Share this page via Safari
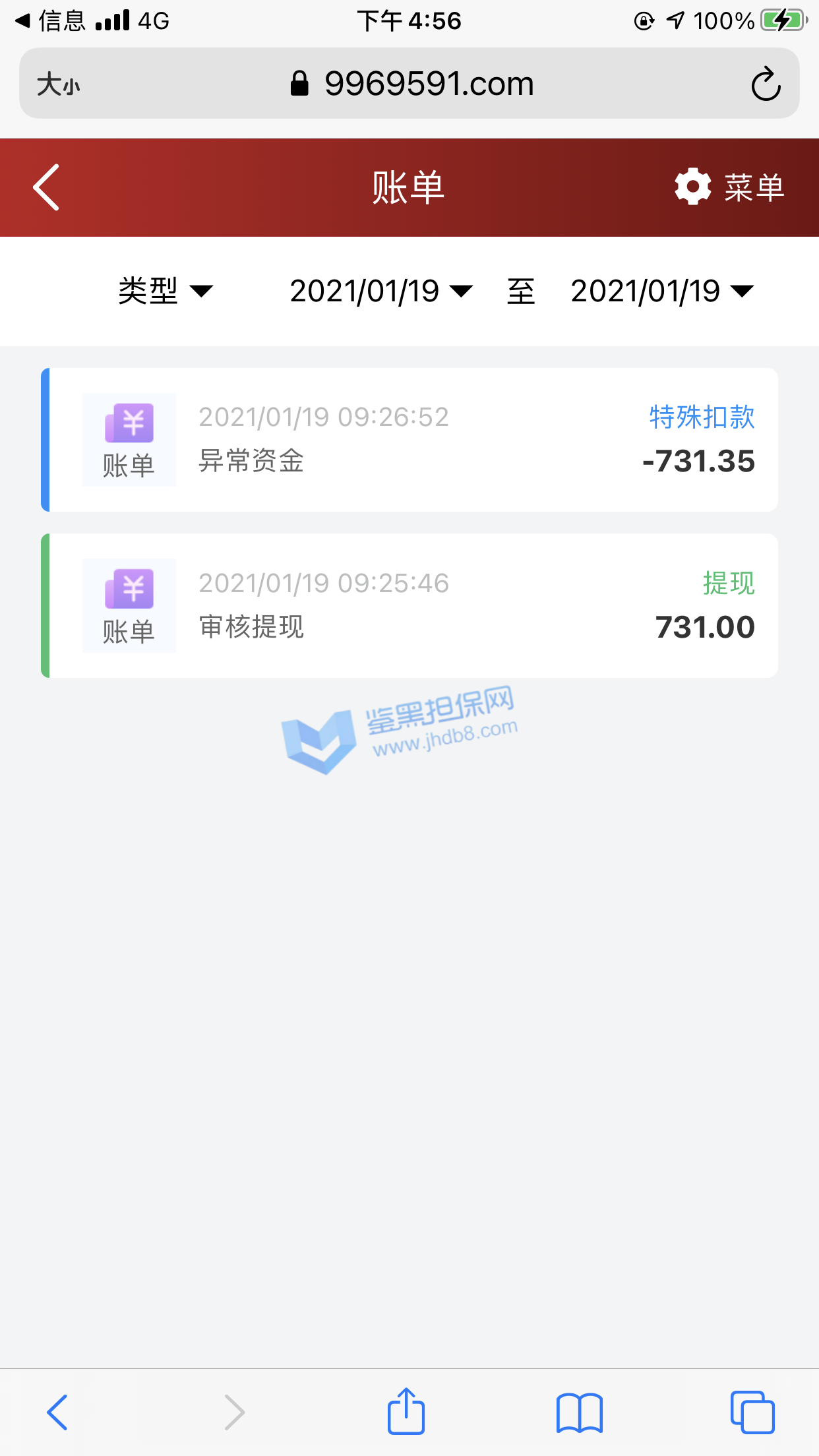Image resolution: width=819 pixels, height=1456 pixels. (x=406, y=1412)
